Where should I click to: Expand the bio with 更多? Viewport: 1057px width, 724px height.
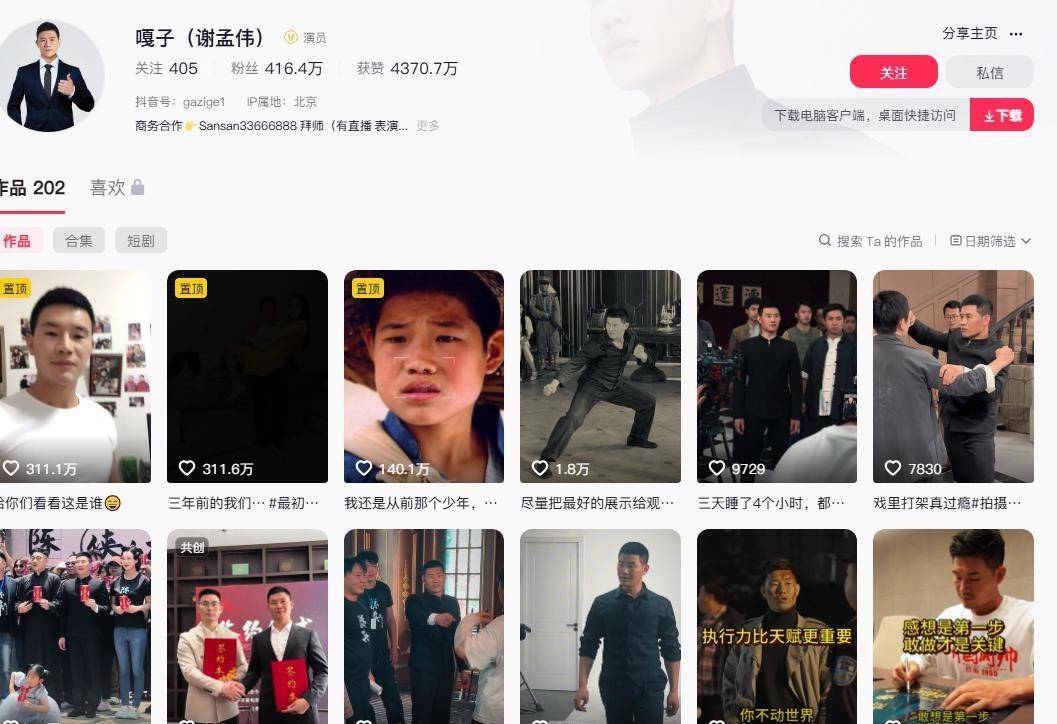point(428,126)
